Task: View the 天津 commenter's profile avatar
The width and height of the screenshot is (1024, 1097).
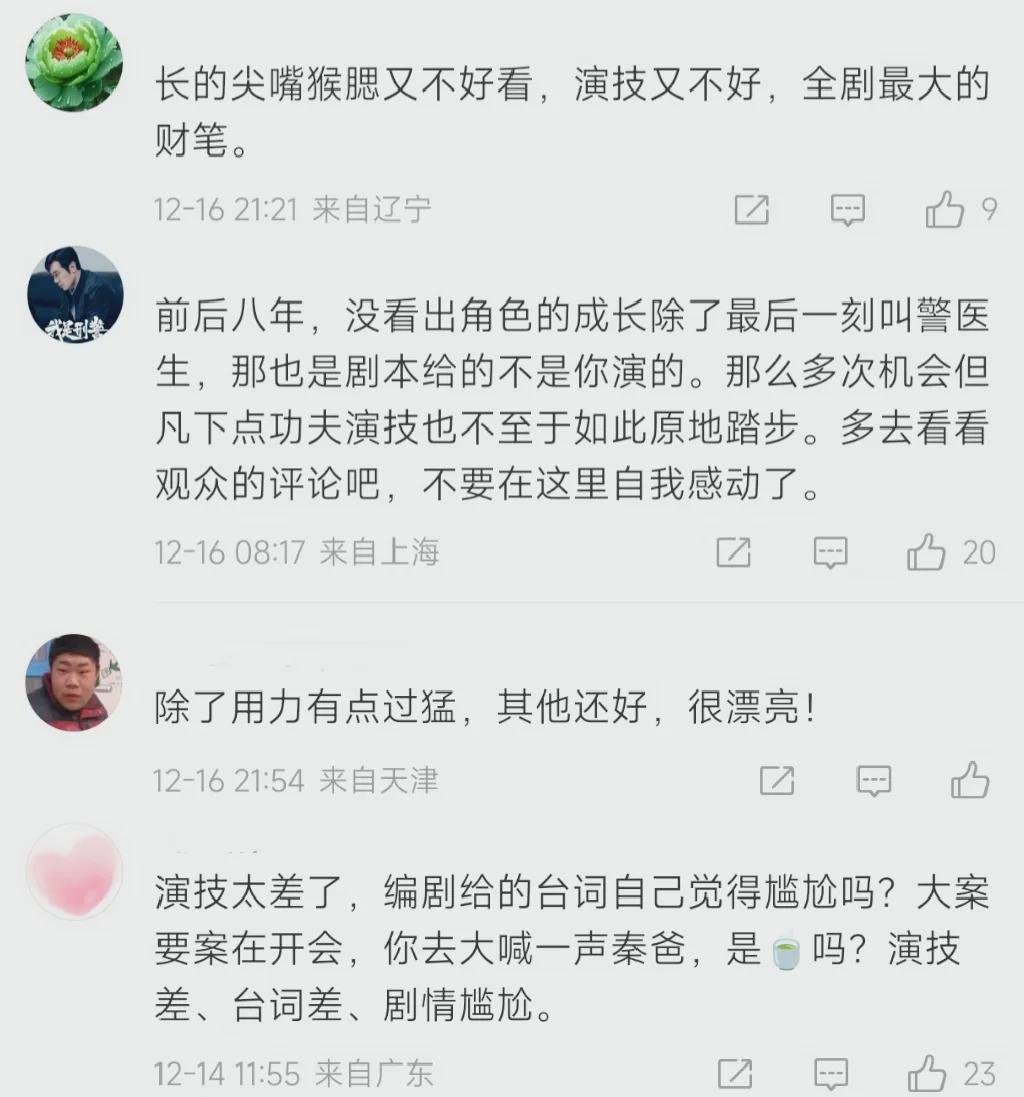Action: click(74, 682)
